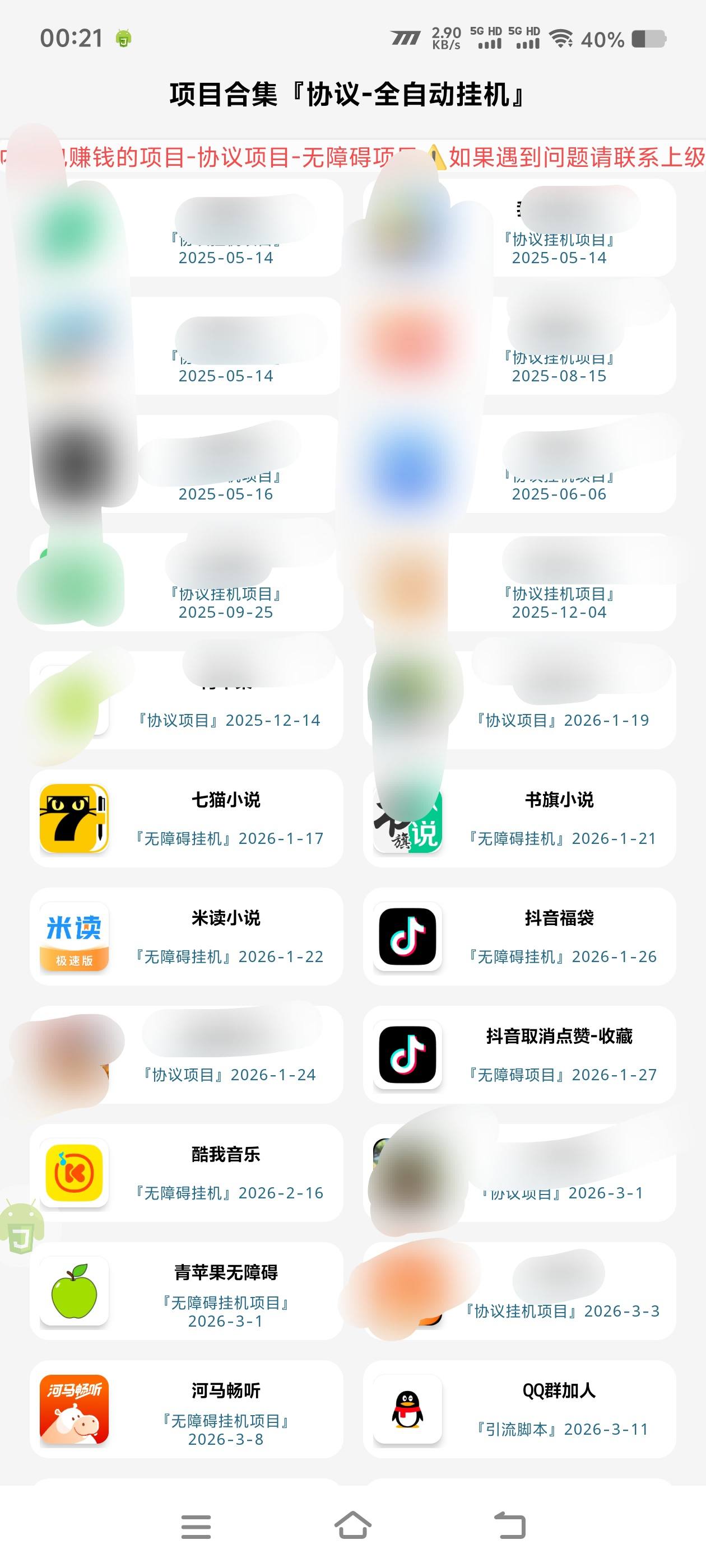The image size is (706, 1568).
Task: Open 抖音取消点赞-收藏 card
Action: pyautogui.click(x=519, y=1054)
